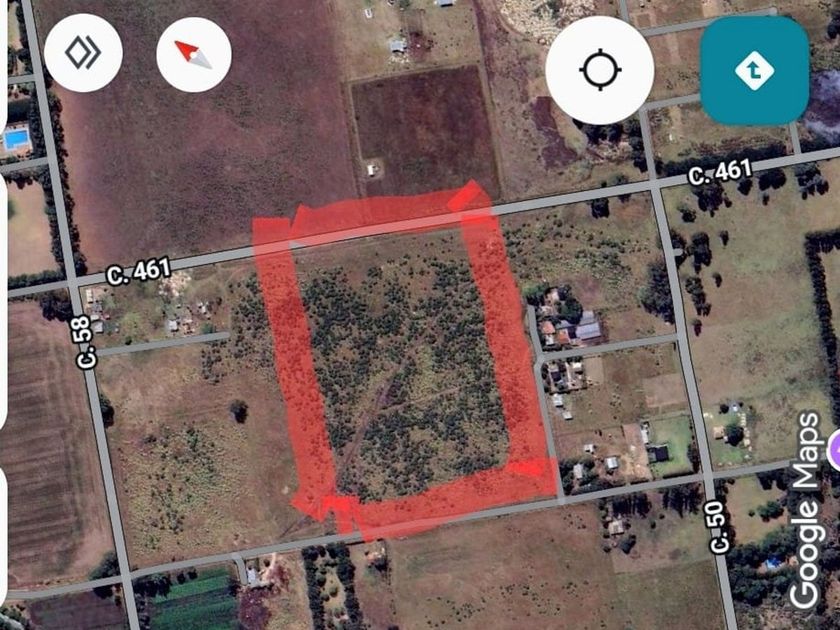Center map on my location
Viewport: 840px width, 630px height.
(600, 70)
